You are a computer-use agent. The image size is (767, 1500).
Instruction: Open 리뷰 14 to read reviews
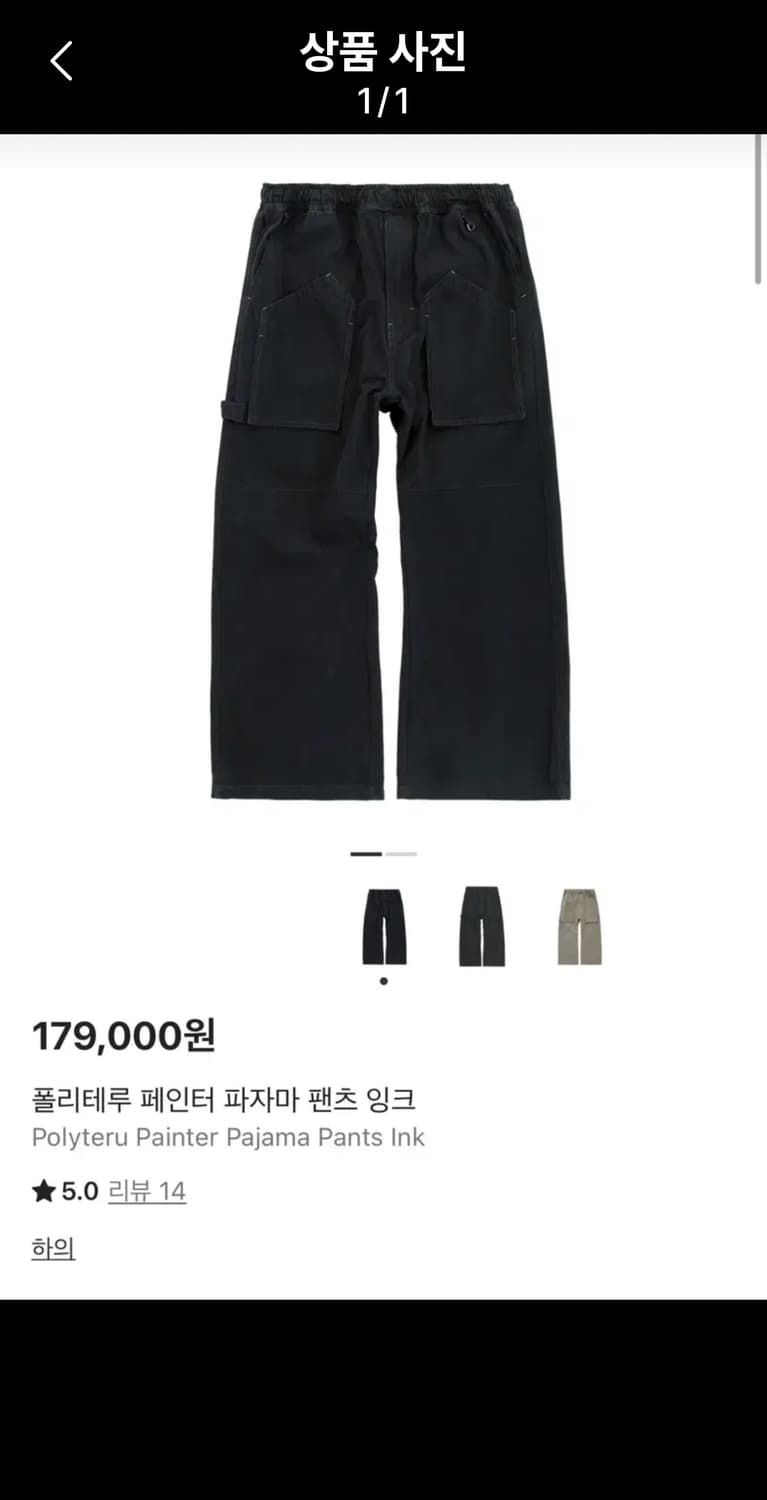pyautogui.click(x=145, y=1191)
